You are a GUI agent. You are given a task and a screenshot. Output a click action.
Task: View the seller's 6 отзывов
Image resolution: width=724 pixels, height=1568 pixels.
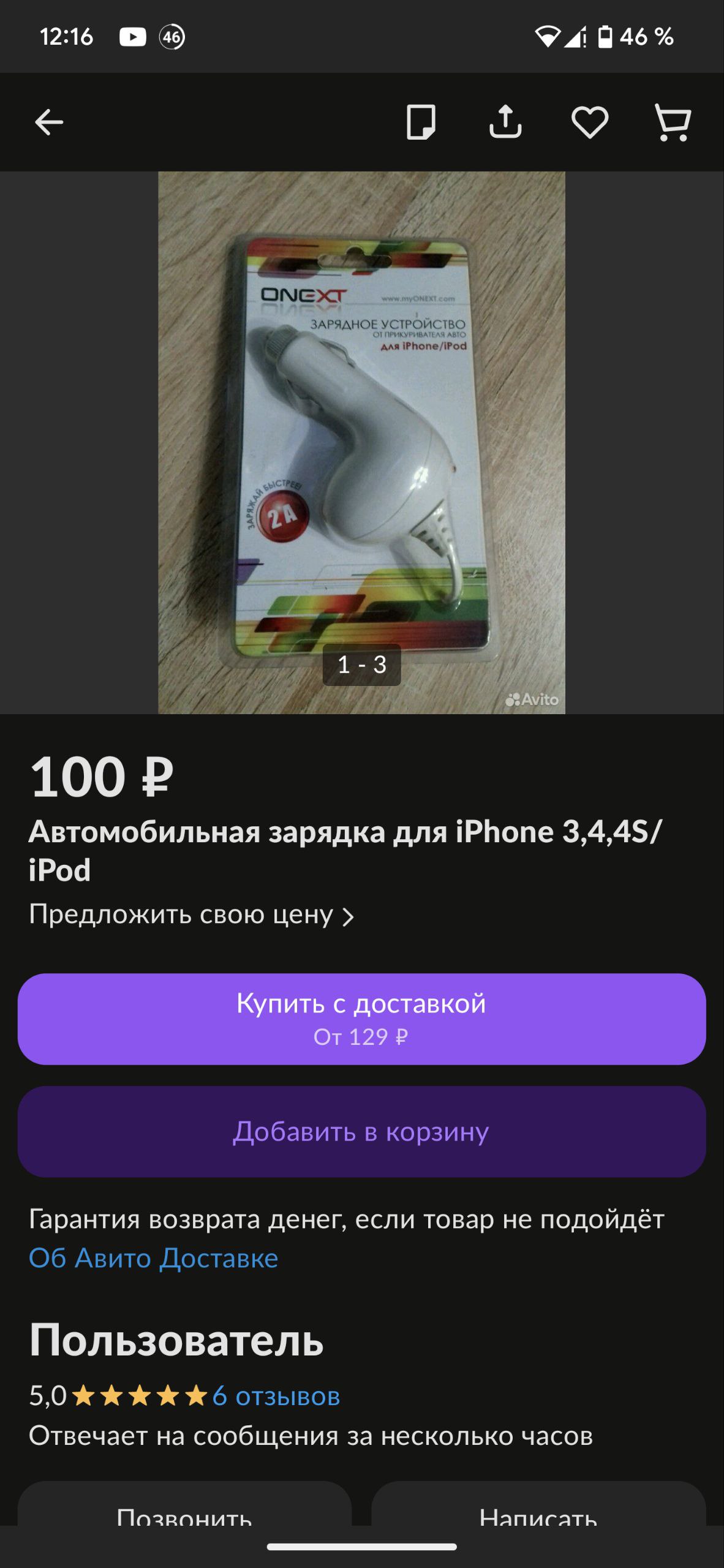[x=276, y=1396]
